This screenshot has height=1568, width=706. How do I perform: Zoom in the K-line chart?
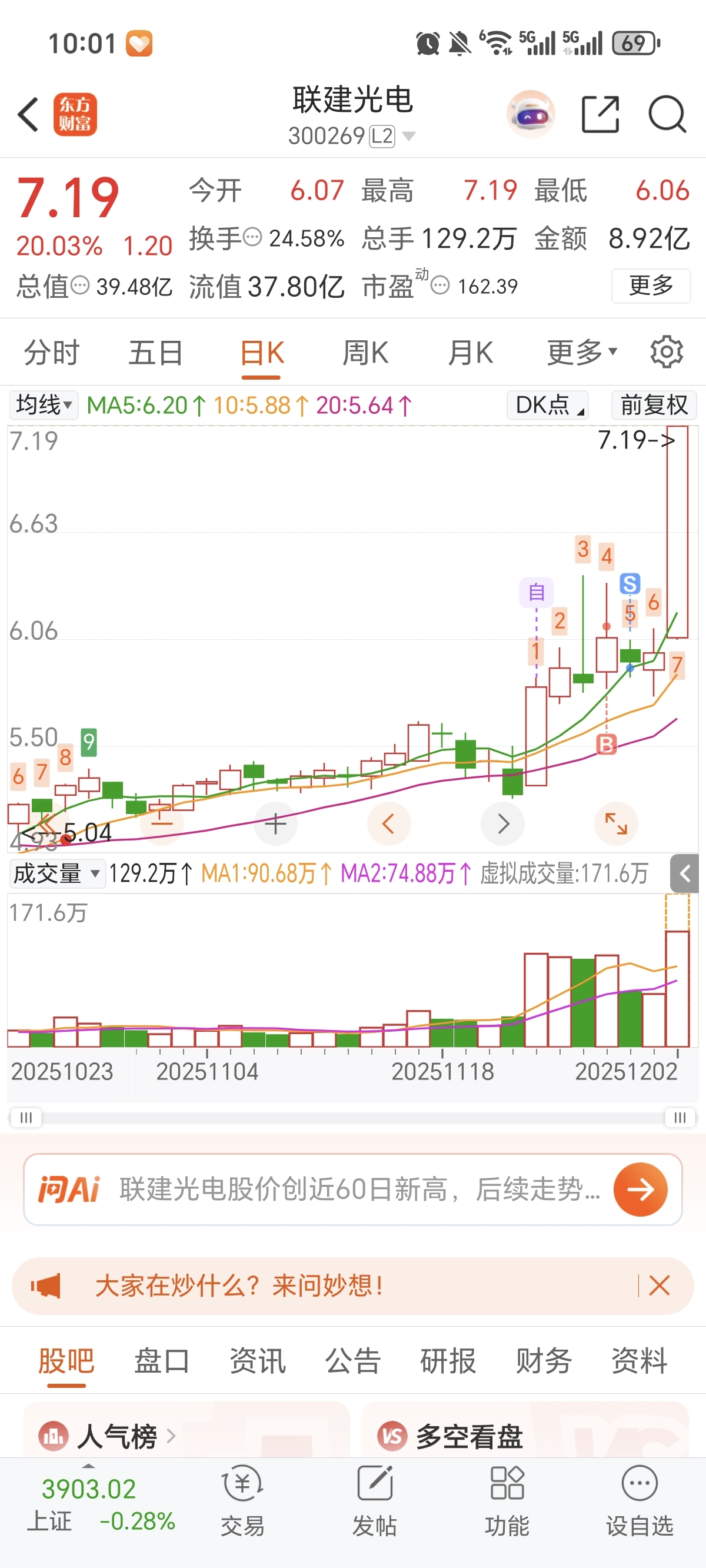pyautogui.click(x=276, y=823)
